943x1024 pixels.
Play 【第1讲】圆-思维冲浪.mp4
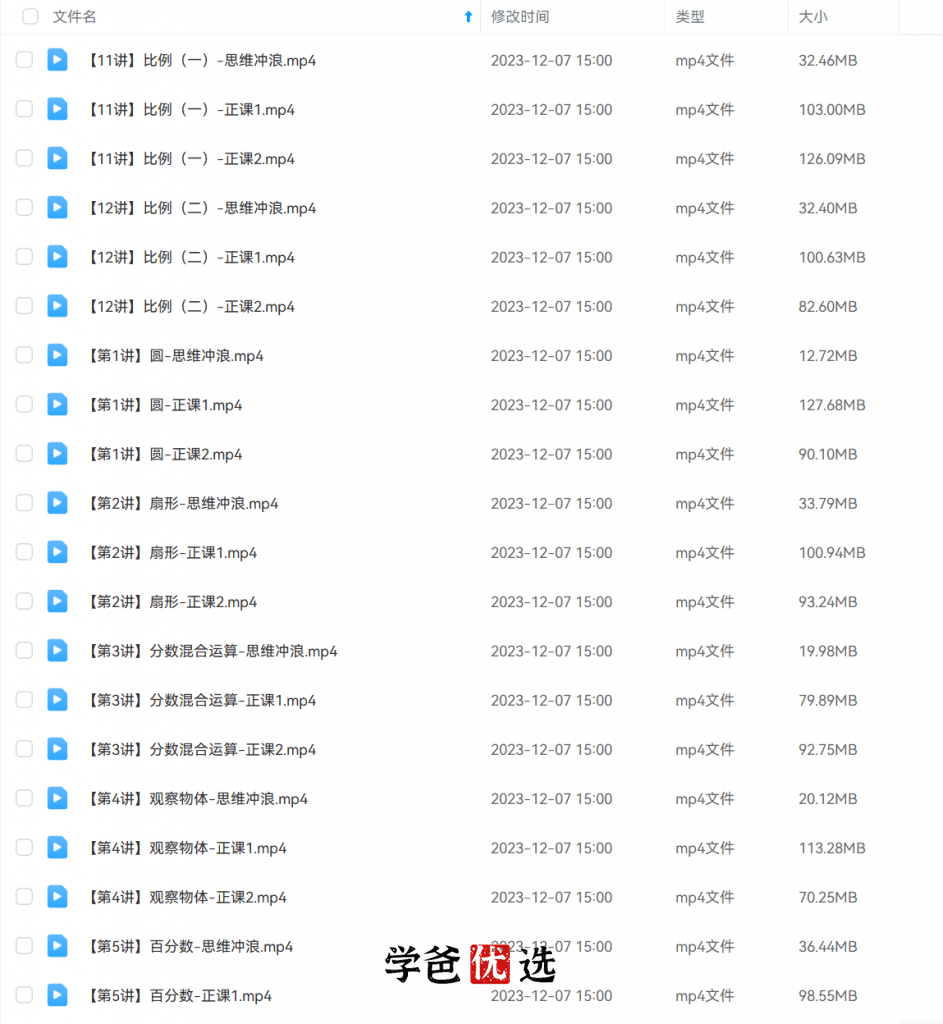pos(175,356)
